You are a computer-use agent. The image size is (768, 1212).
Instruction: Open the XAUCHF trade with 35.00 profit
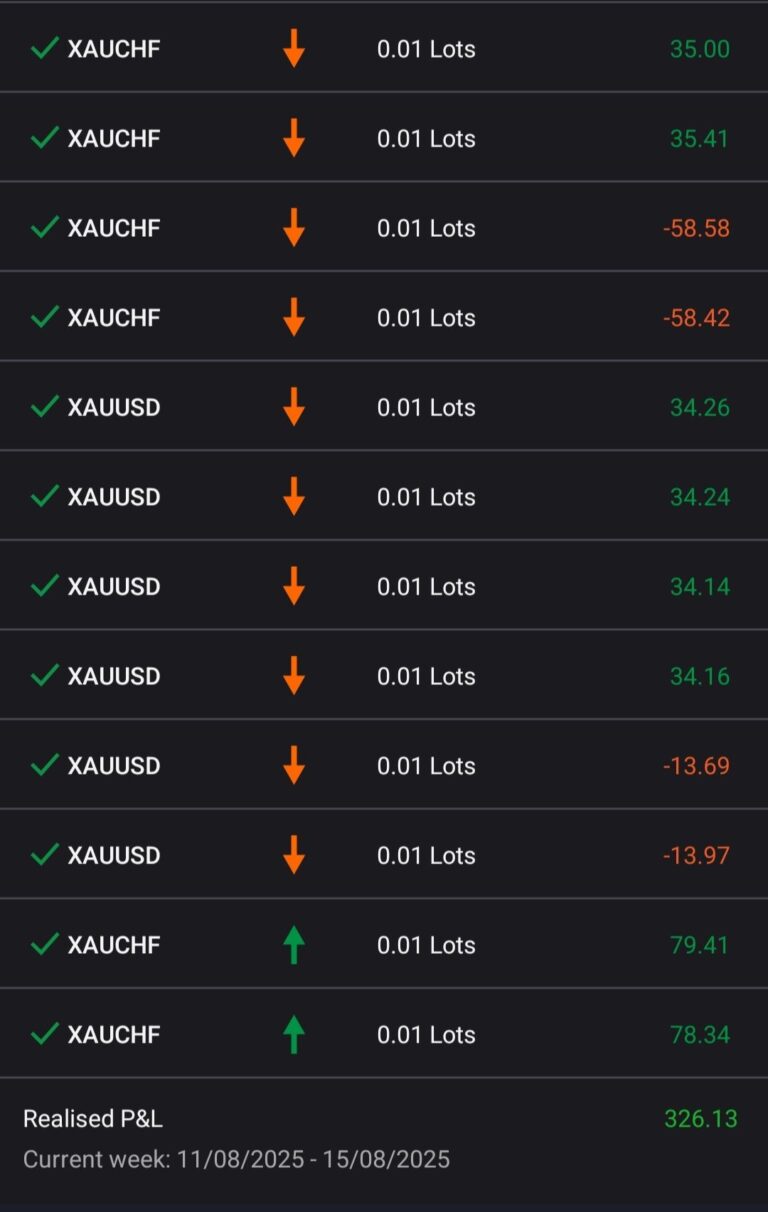pos(384,48)
